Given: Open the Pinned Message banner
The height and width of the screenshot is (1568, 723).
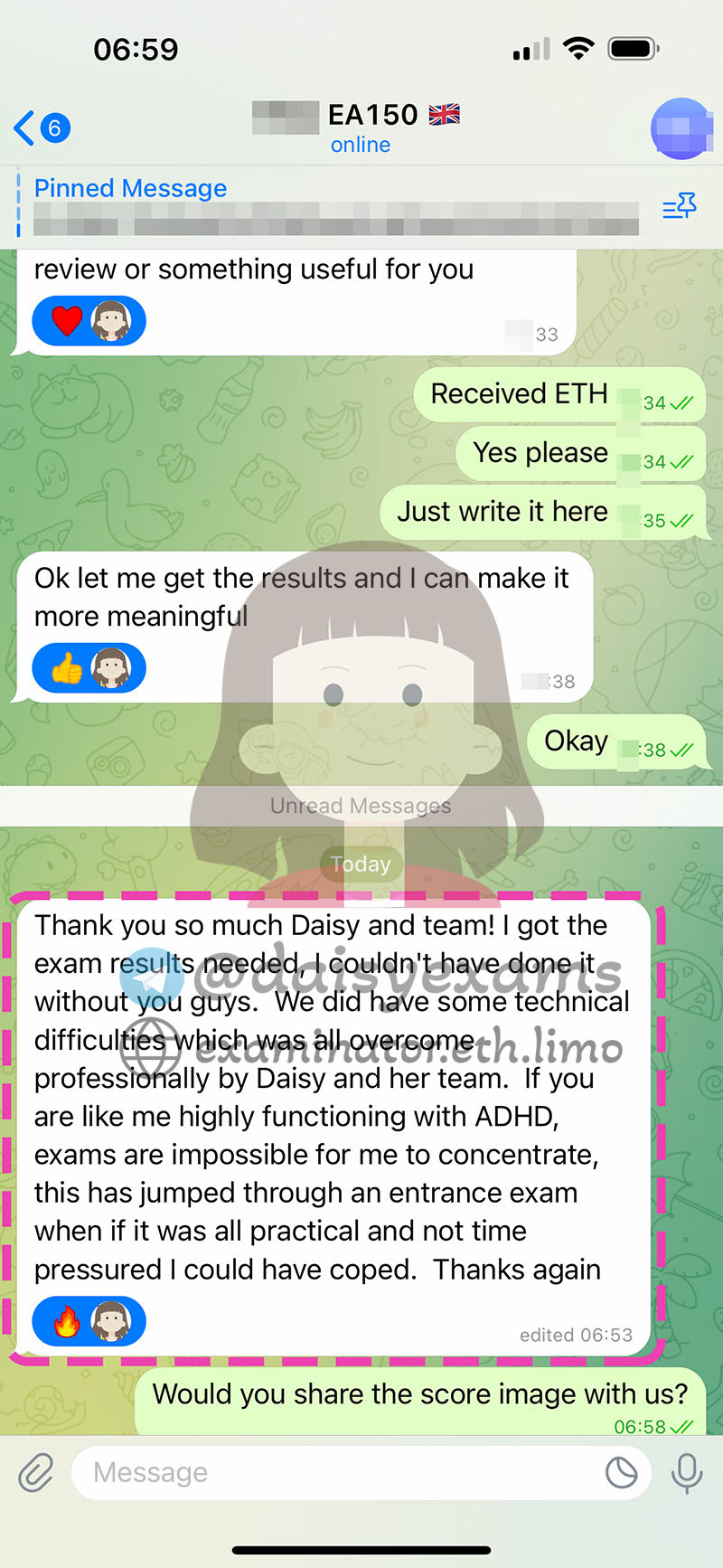Looking at the screenshot, I should [x=334, y=204].
